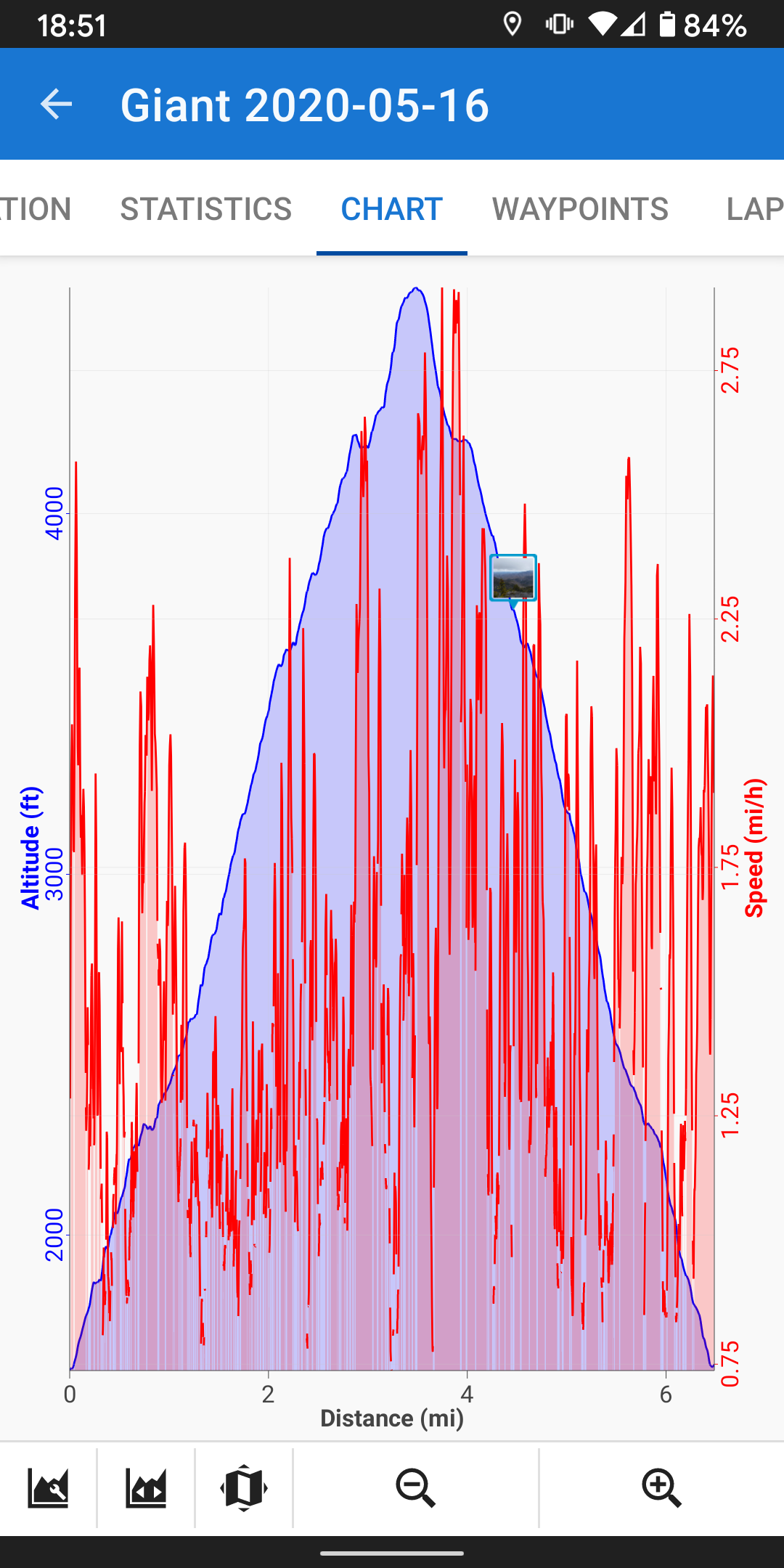The height and width of the screenshot is (1568, 784).
Task: Go back using the top arrow
Action: [x=56, y=105]
